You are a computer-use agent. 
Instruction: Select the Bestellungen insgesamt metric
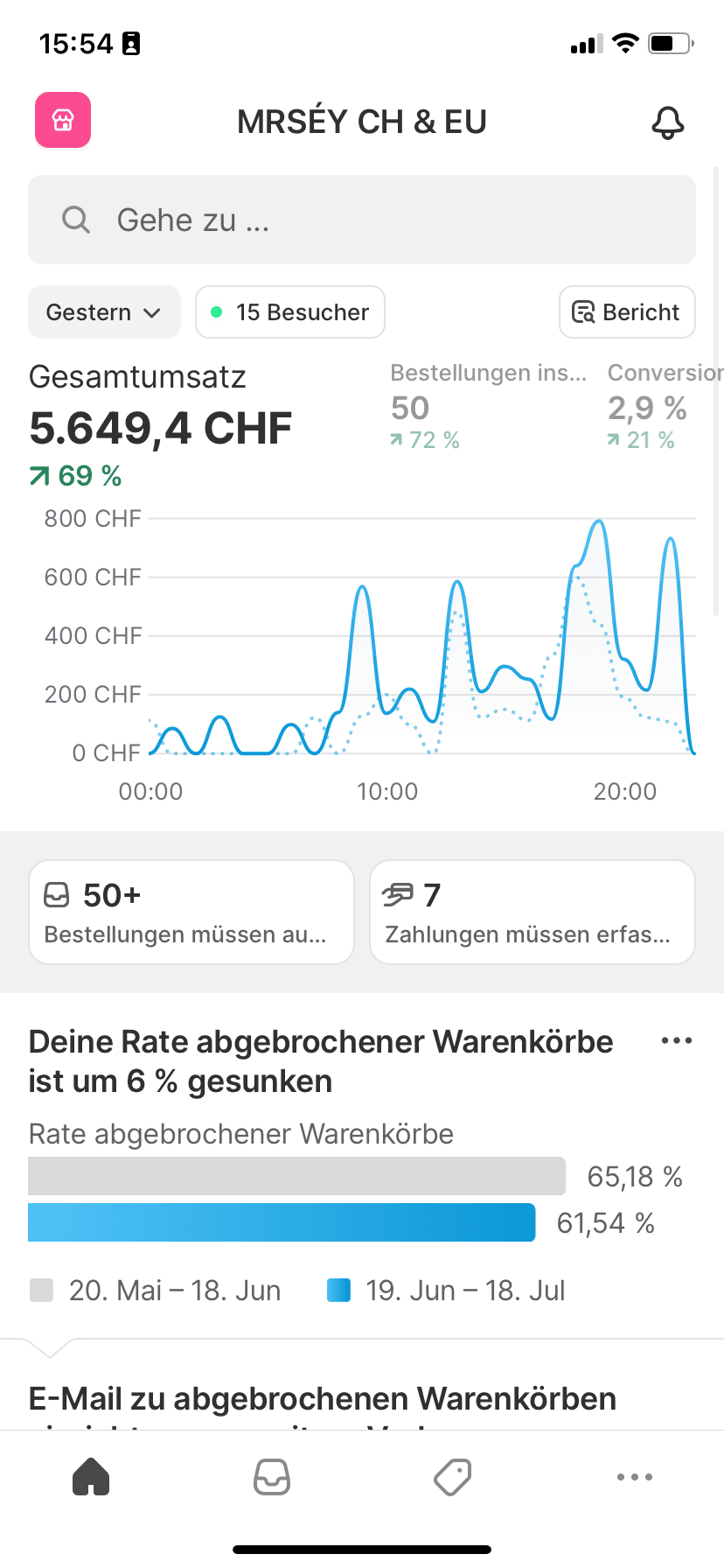(488, 407)
